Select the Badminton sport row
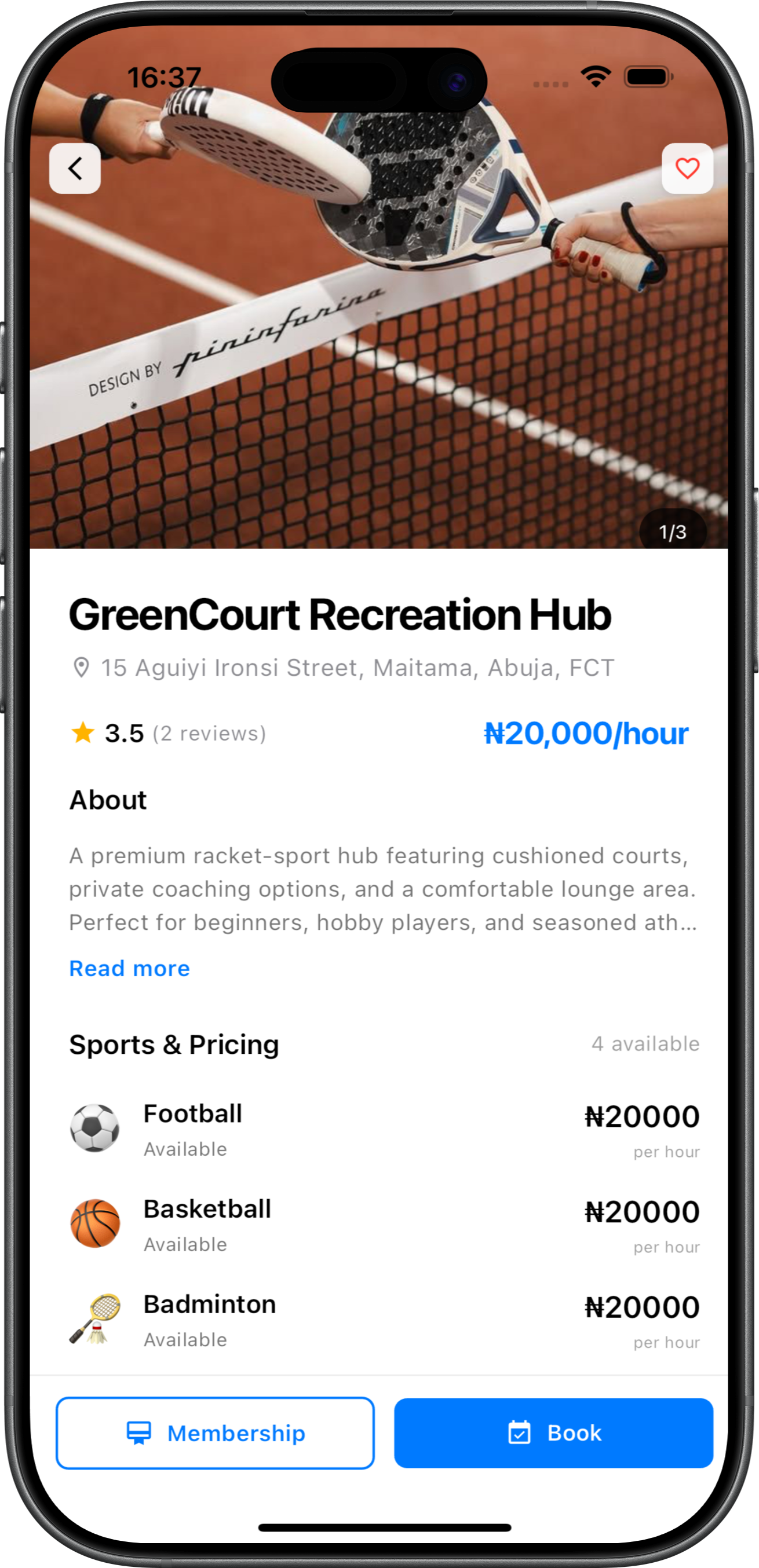The image size is (759, 1568). click(384, 1320)
